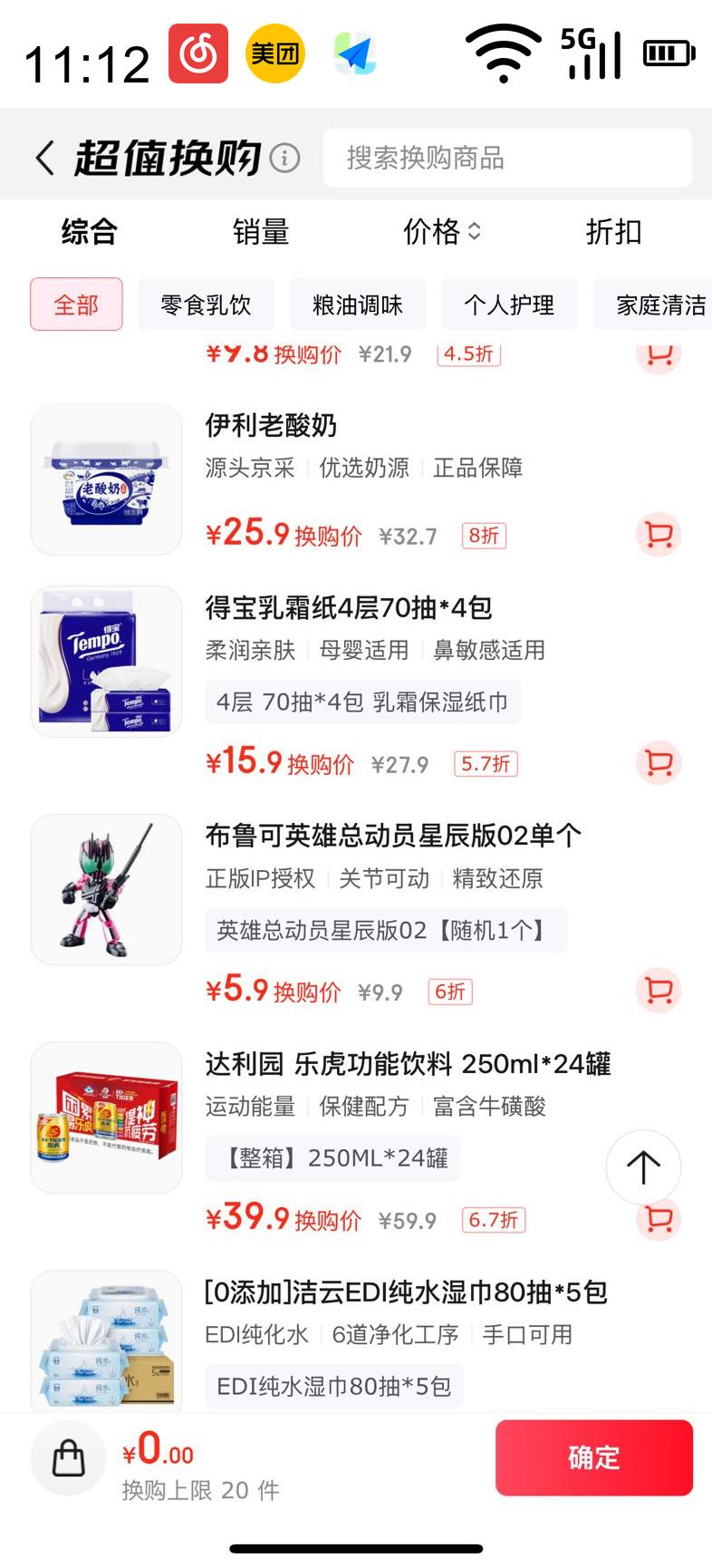Add 得宝乳霜纸 to cart
Screen dimensions: 712x1568
click(659, 763)
